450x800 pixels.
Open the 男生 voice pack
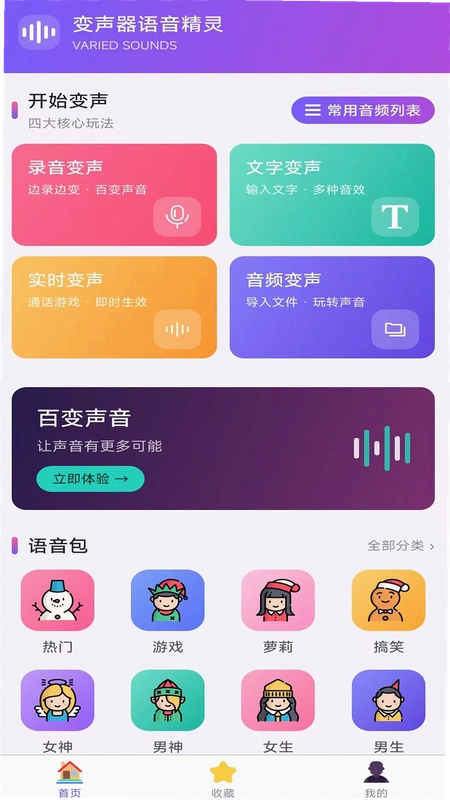(388, 712)
